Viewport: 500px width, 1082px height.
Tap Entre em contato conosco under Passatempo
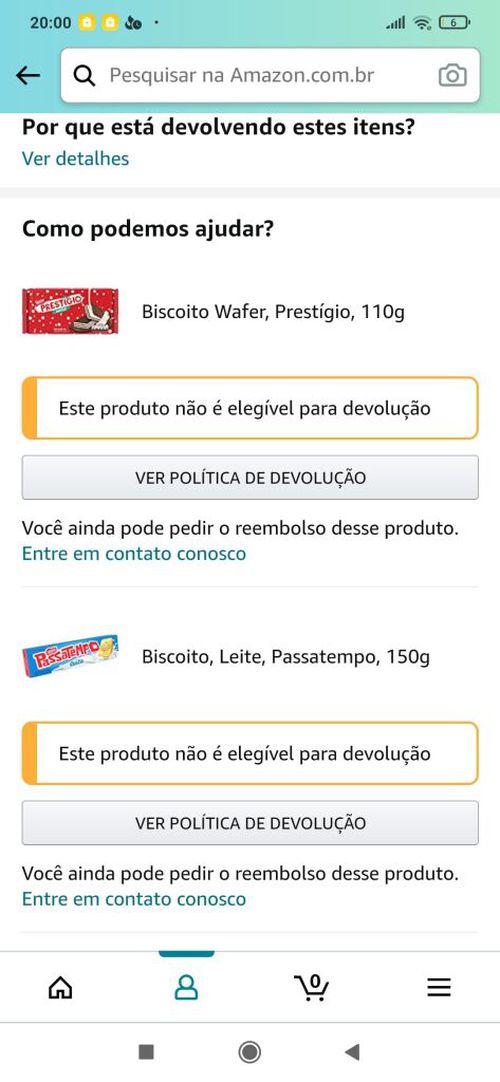tap(134, 899)
